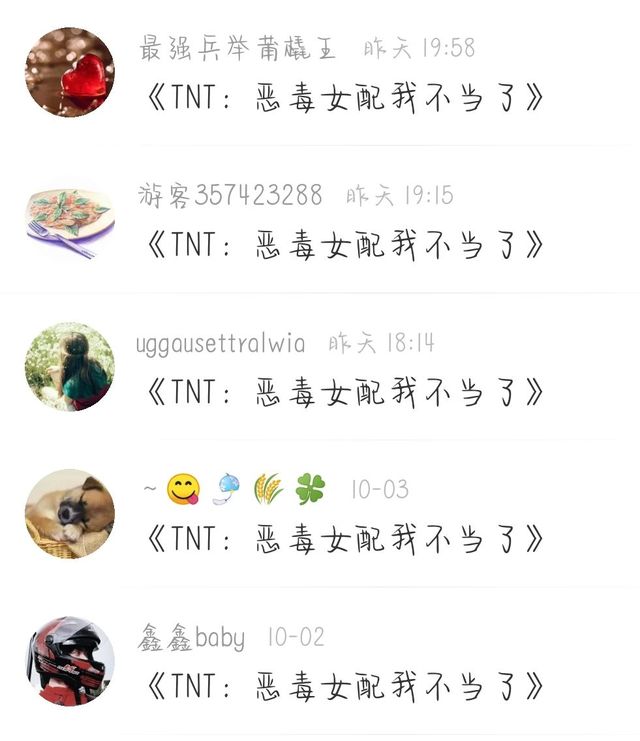This screenshot has height=741, width=640.
Task: Open the comment posted on 10-03
Action: (x=345, y=539)
